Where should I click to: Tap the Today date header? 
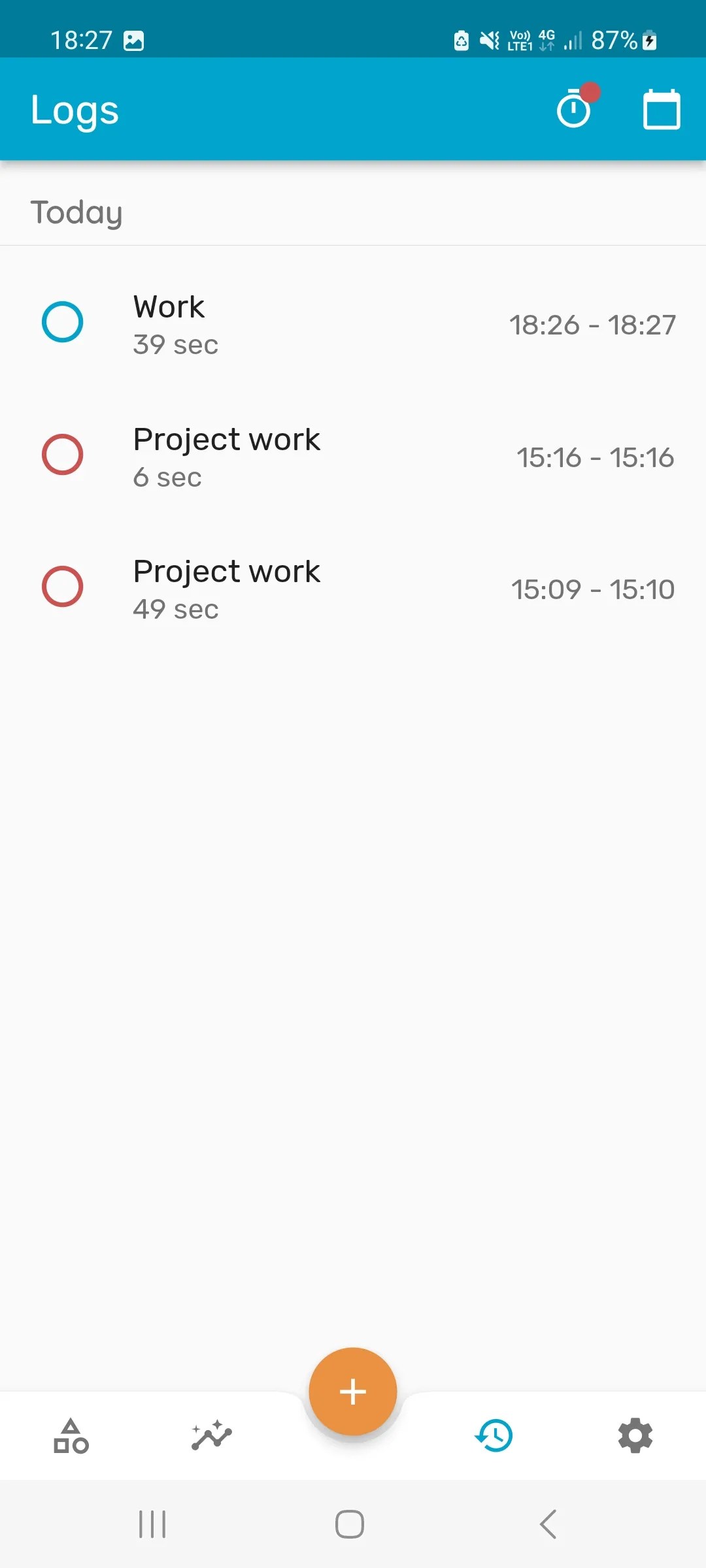pyautogui.click(x=76, y=212)
